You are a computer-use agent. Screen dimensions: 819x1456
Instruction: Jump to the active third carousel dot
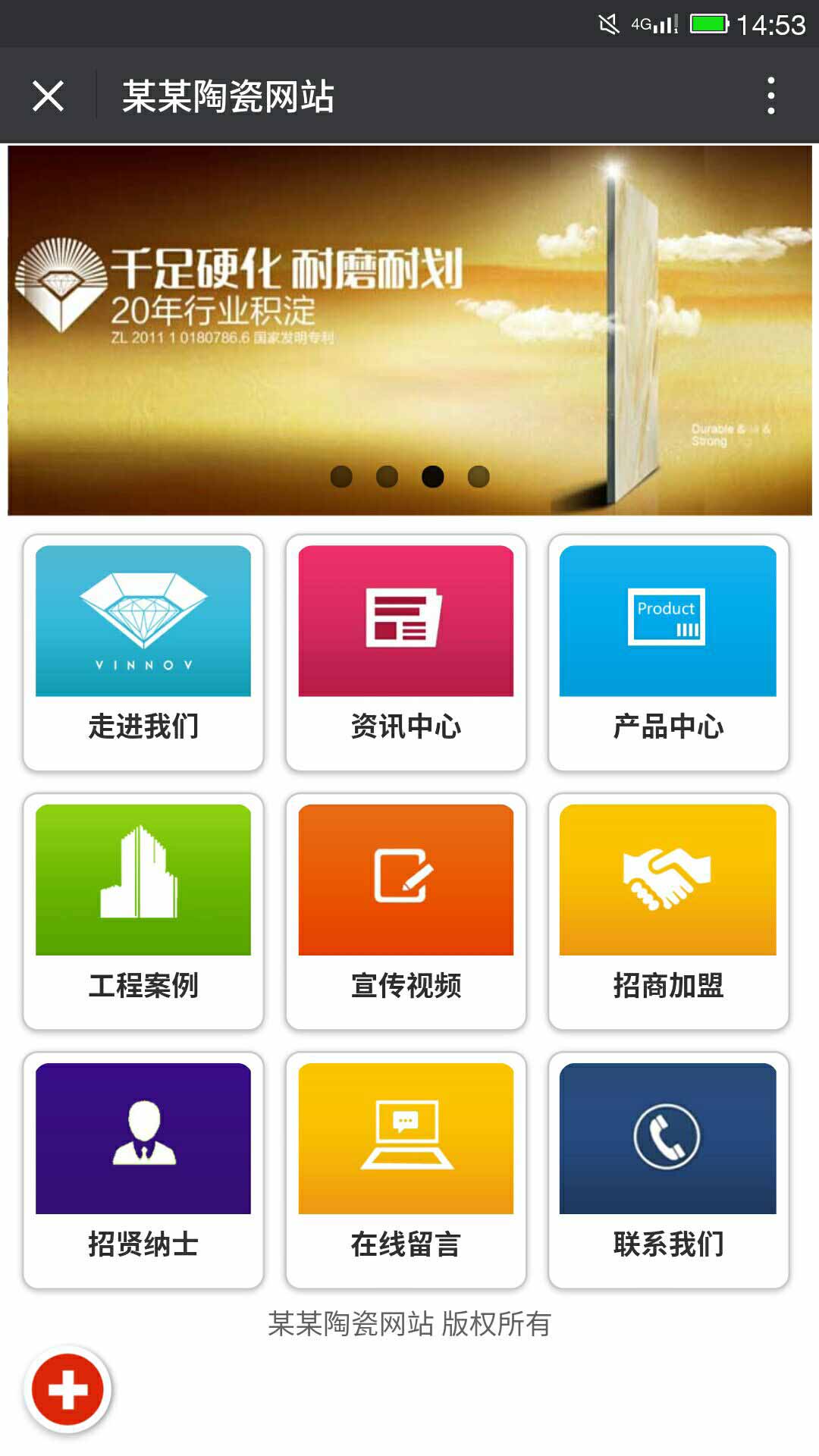pos(431,476)
